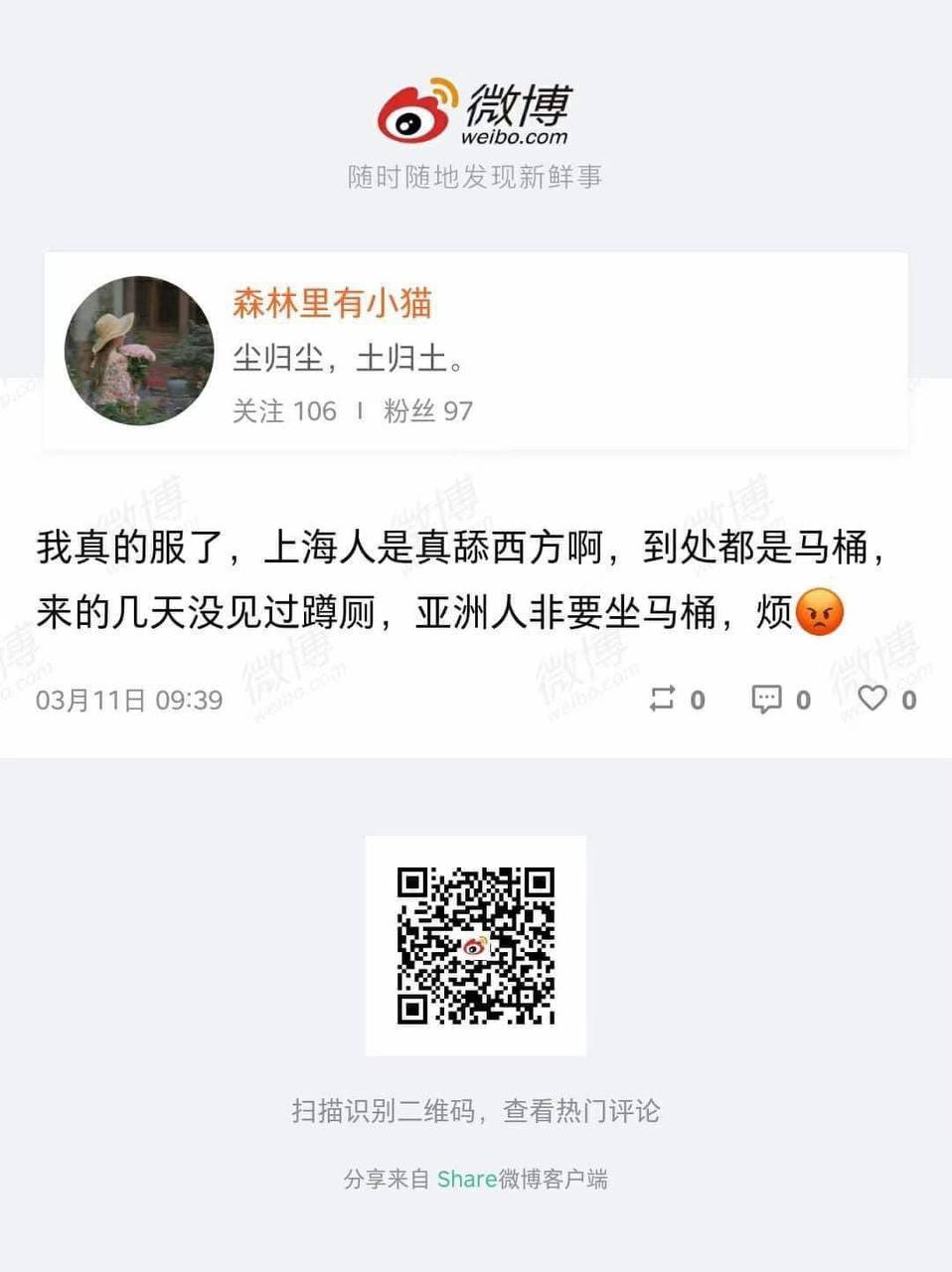Click the heart outline to toggle like state
The height and width of the screenshot is (1272, 952).
[873, 699]
